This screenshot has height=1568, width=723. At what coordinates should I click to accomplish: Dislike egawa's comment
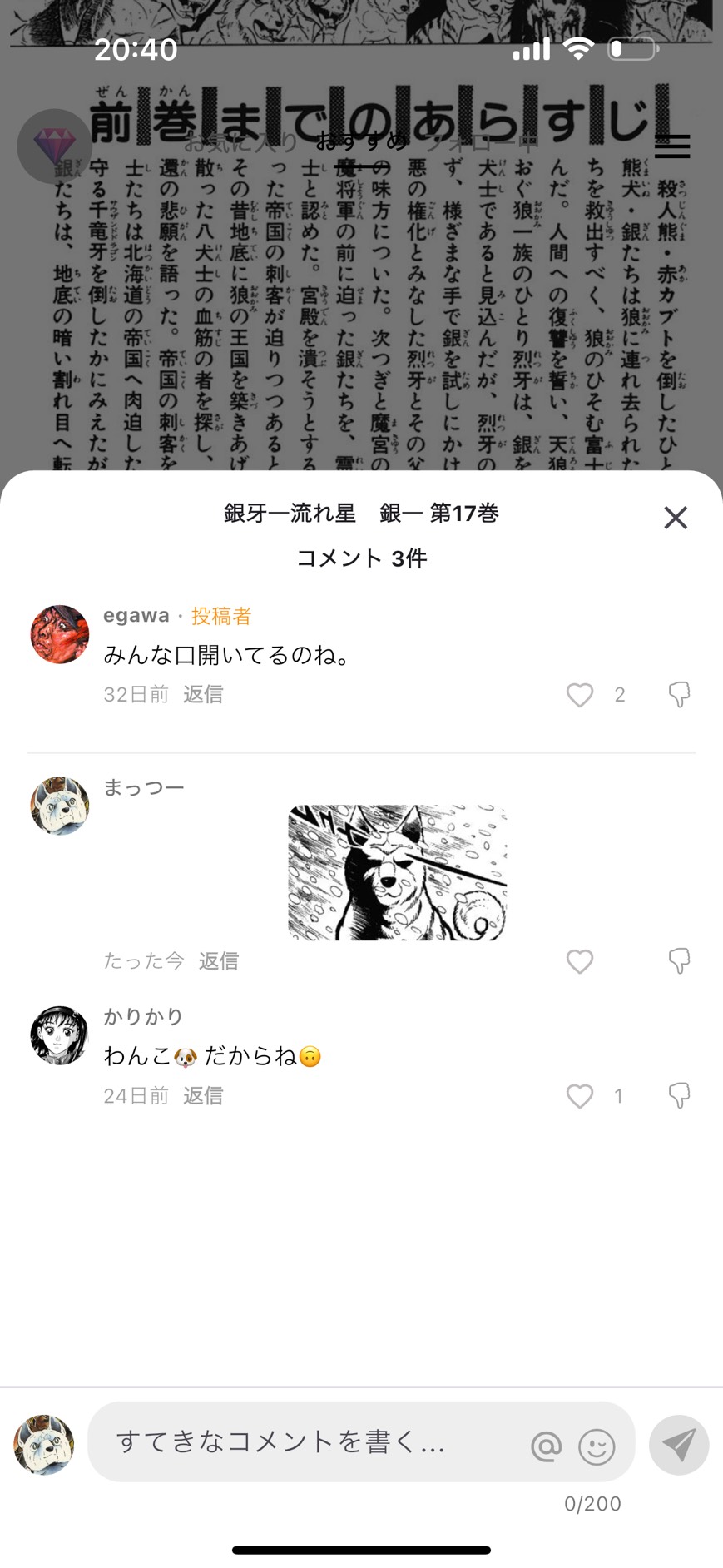click(679, 695)
